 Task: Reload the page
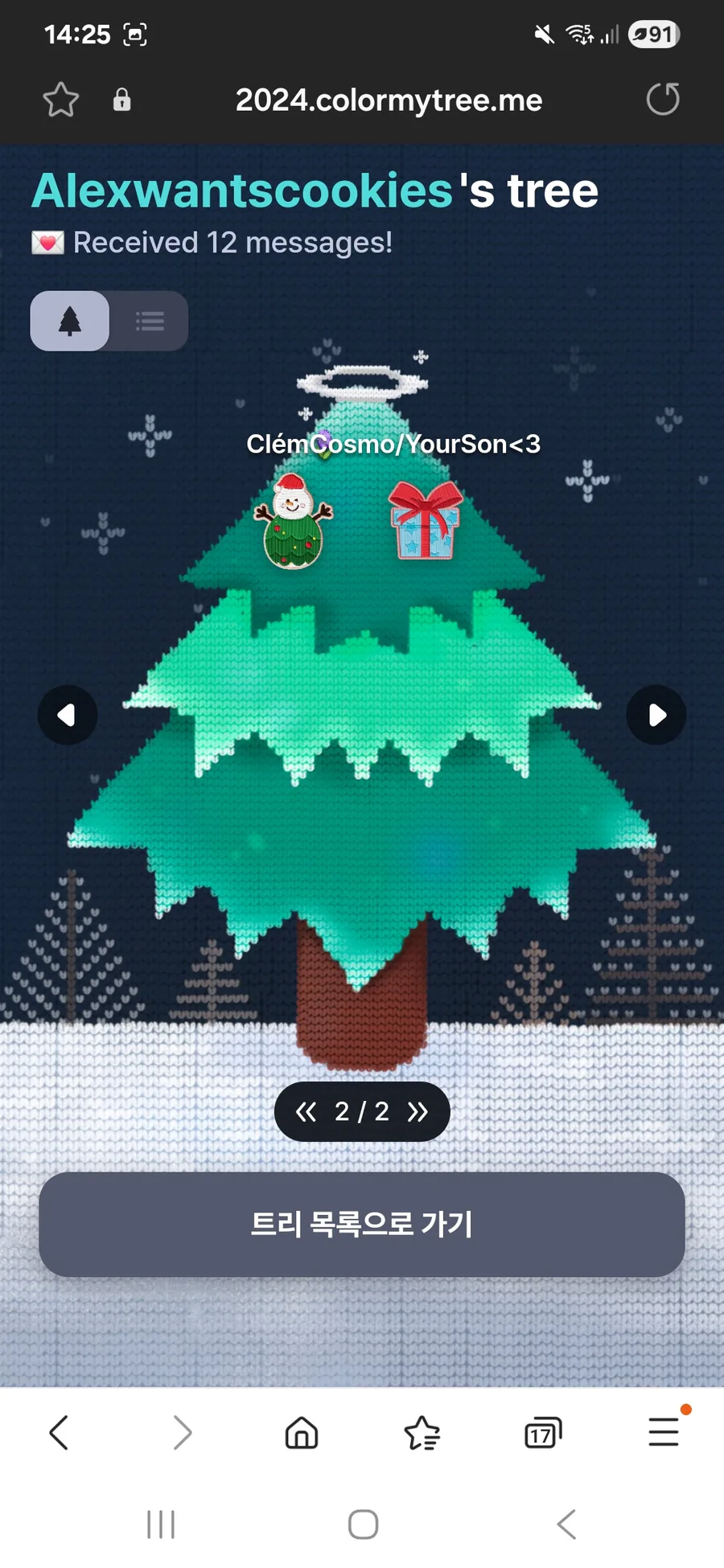(663, 100)
